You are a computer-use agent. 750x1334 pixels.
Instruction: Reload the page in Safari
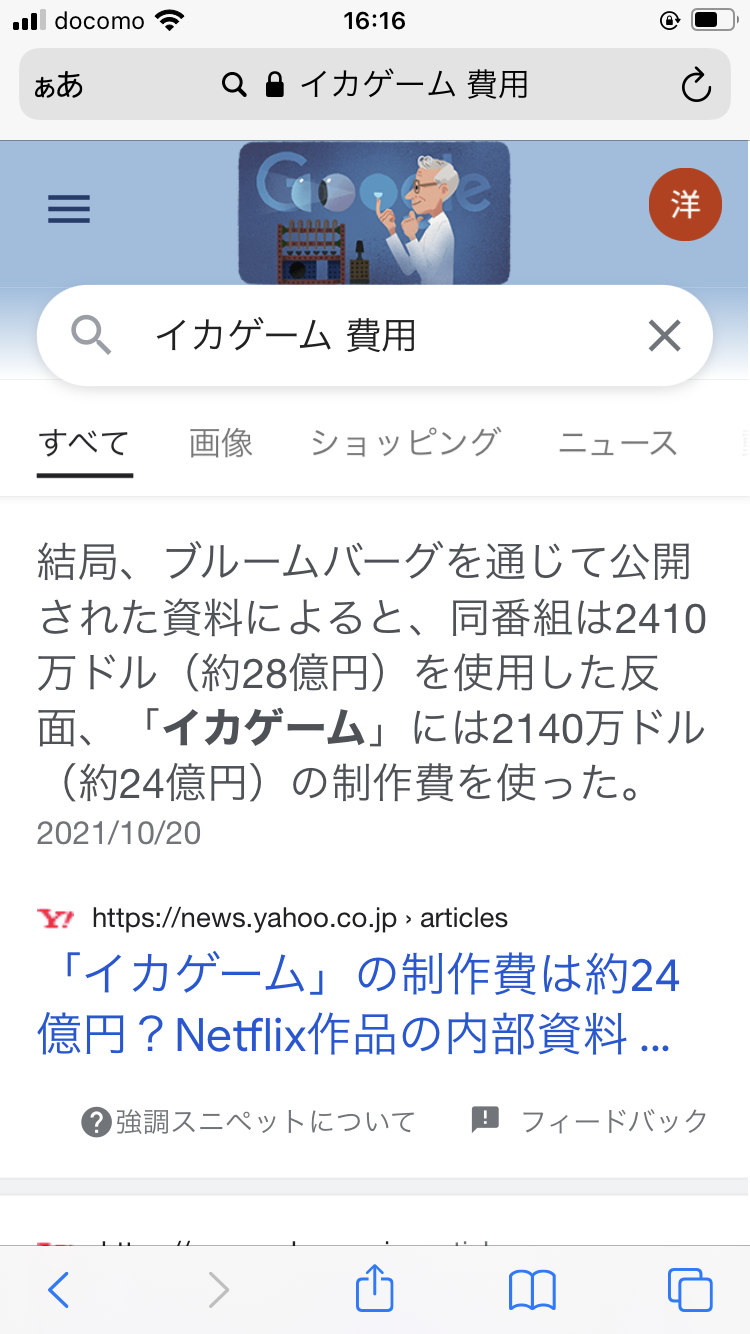tap(695, 86)
